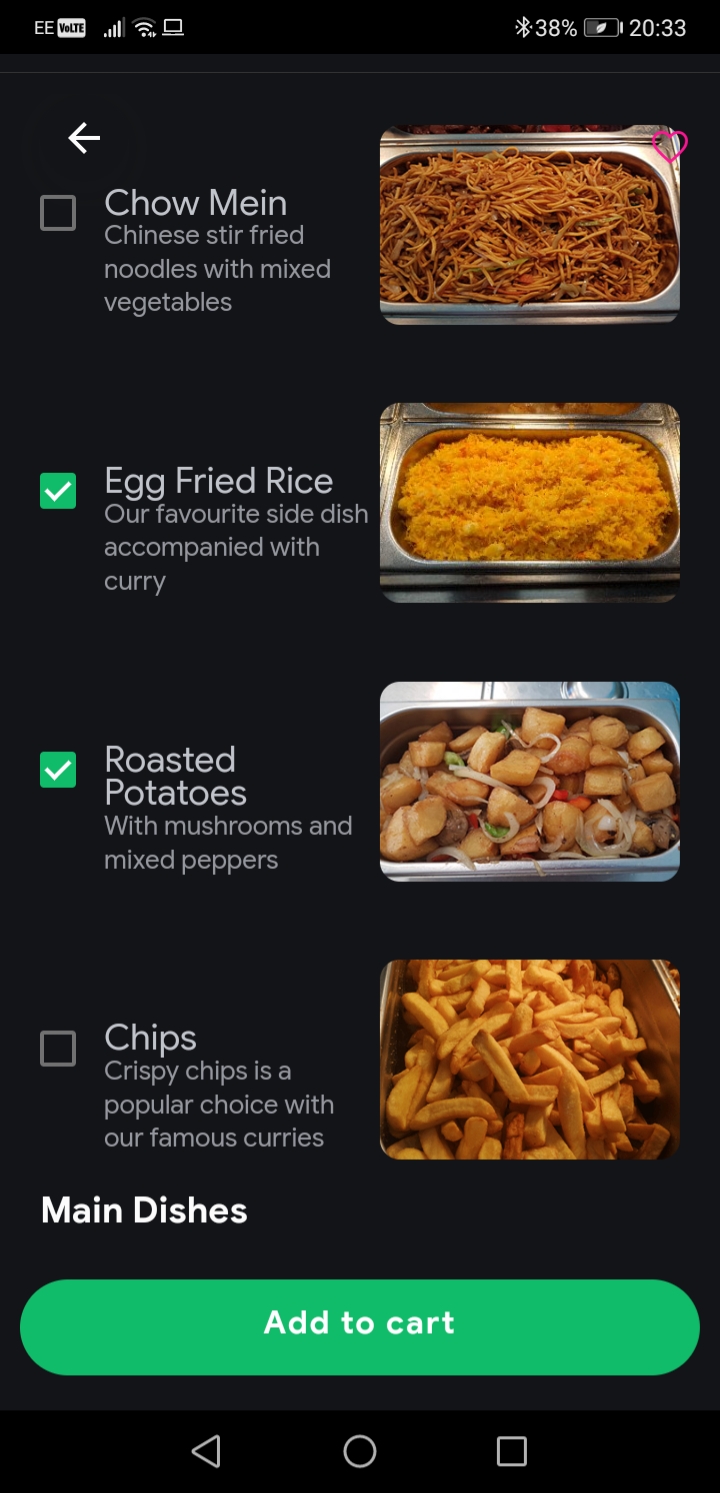This screenshot has width=720, height=1493.
Task: Go back using the arrow icon
Action: tap(84, 138)
